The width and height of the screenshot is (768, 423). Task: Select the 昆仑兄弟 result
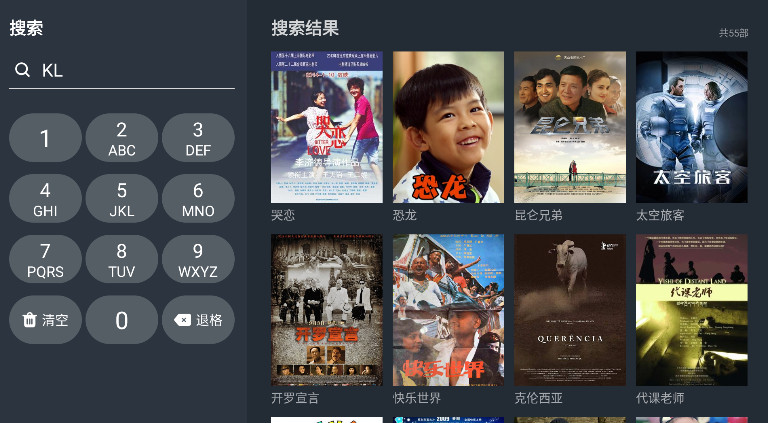[569, 127]
